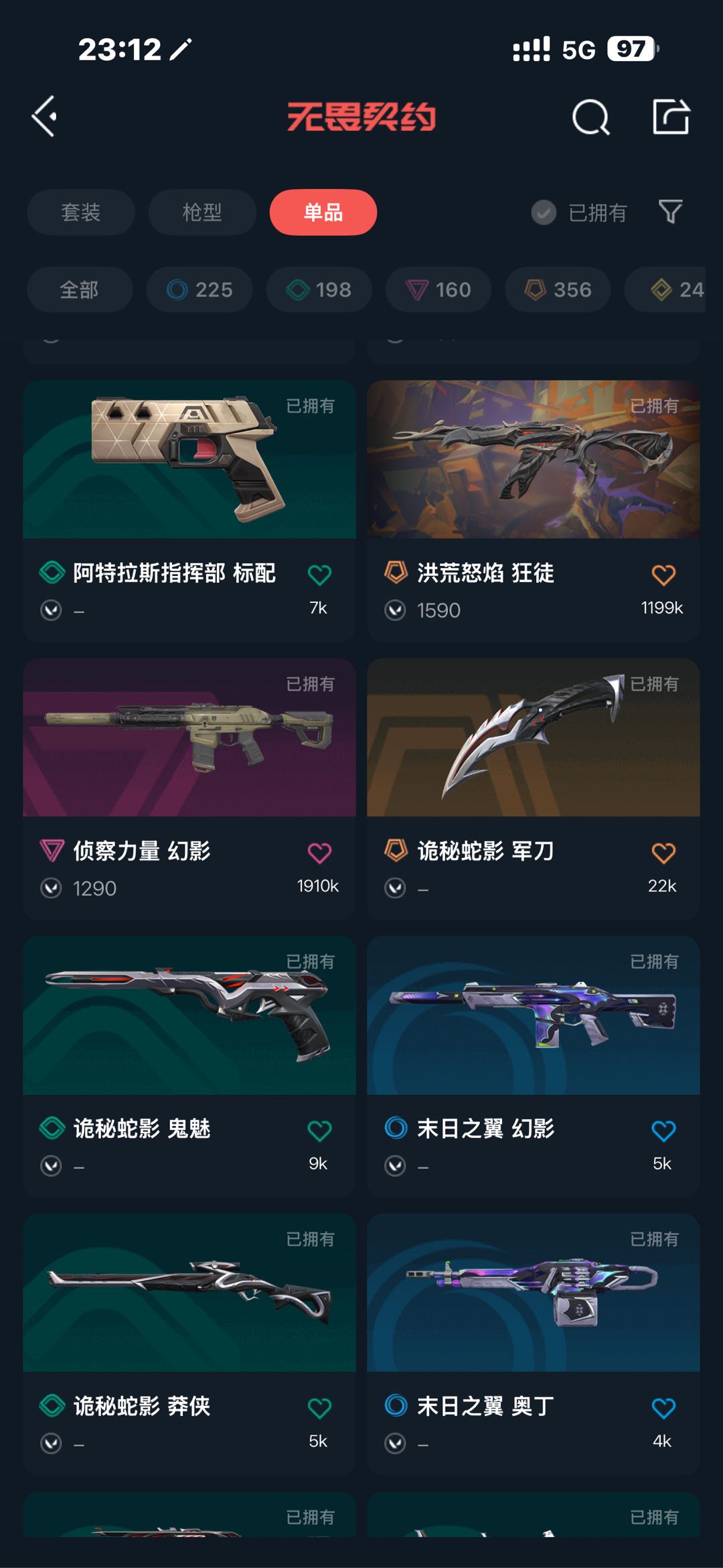Screen dimensions: 723x1568
Task: Tap the share icon in the top bar
Action: pyautogui.click(x=671, y=117)
